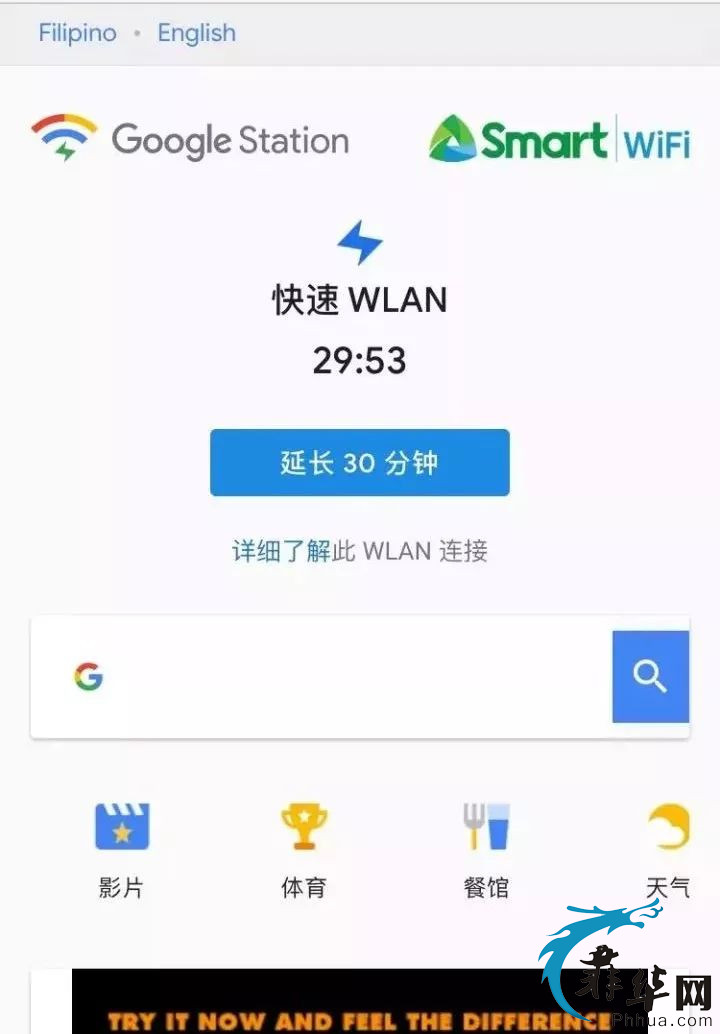Open the 体育 sports shortcut
The image size is (720, 1034).
304,848
